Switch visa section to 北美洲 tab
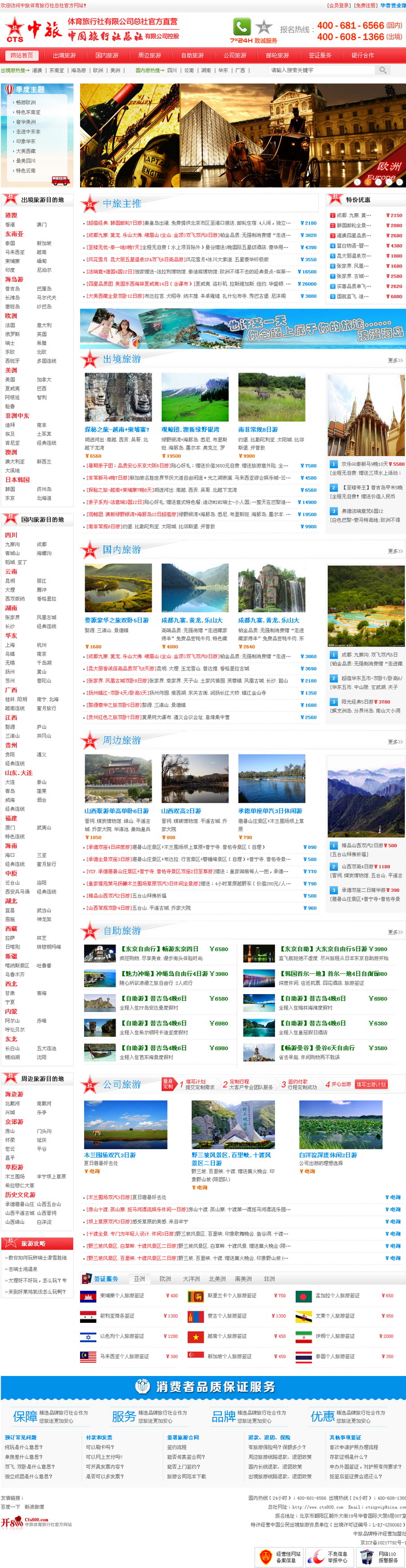This screenshot has height=1568, width=406. point(217,1278)
